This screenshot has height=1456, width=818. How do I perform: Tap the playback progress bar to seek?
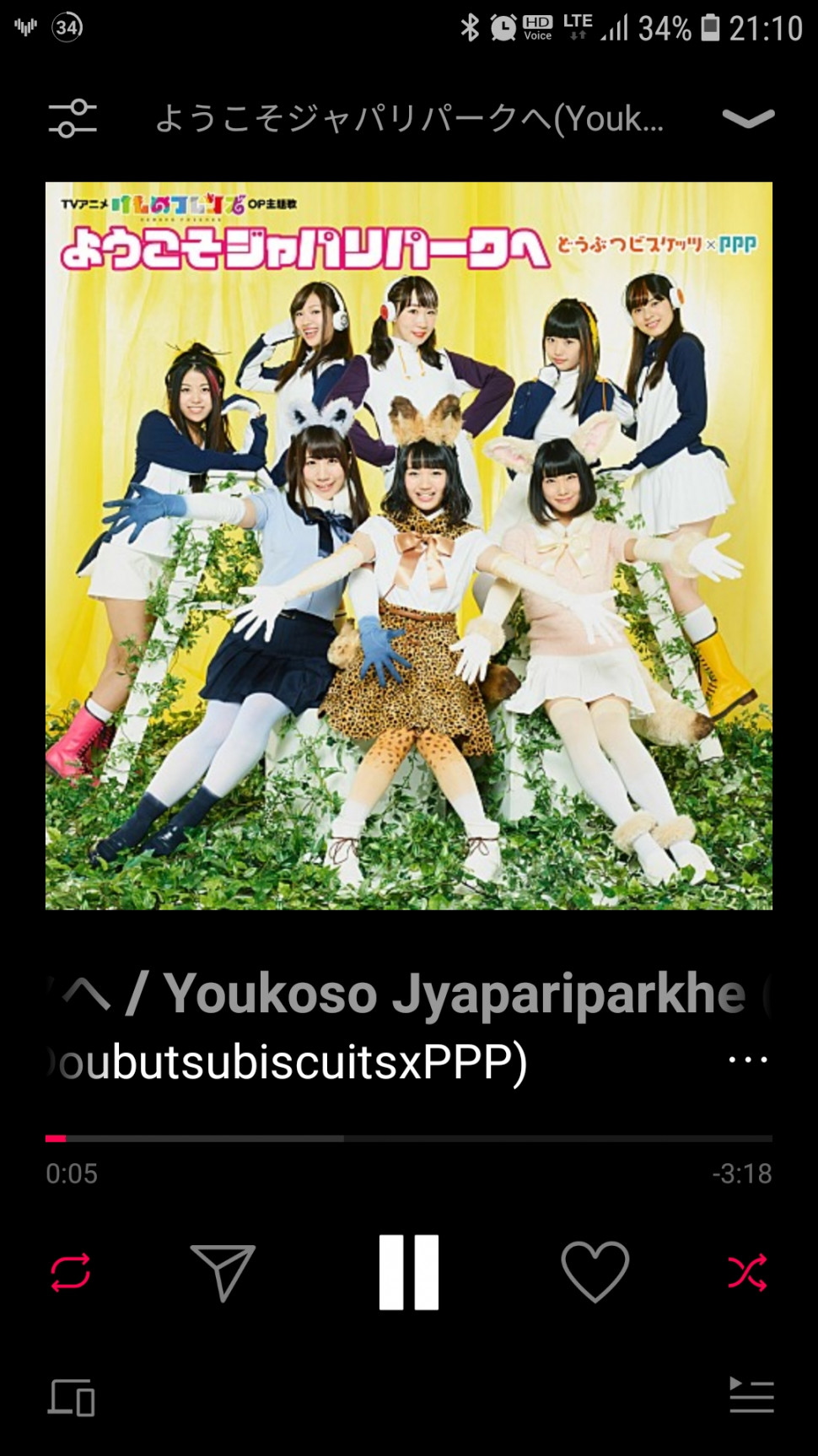tap(409, 1139)
